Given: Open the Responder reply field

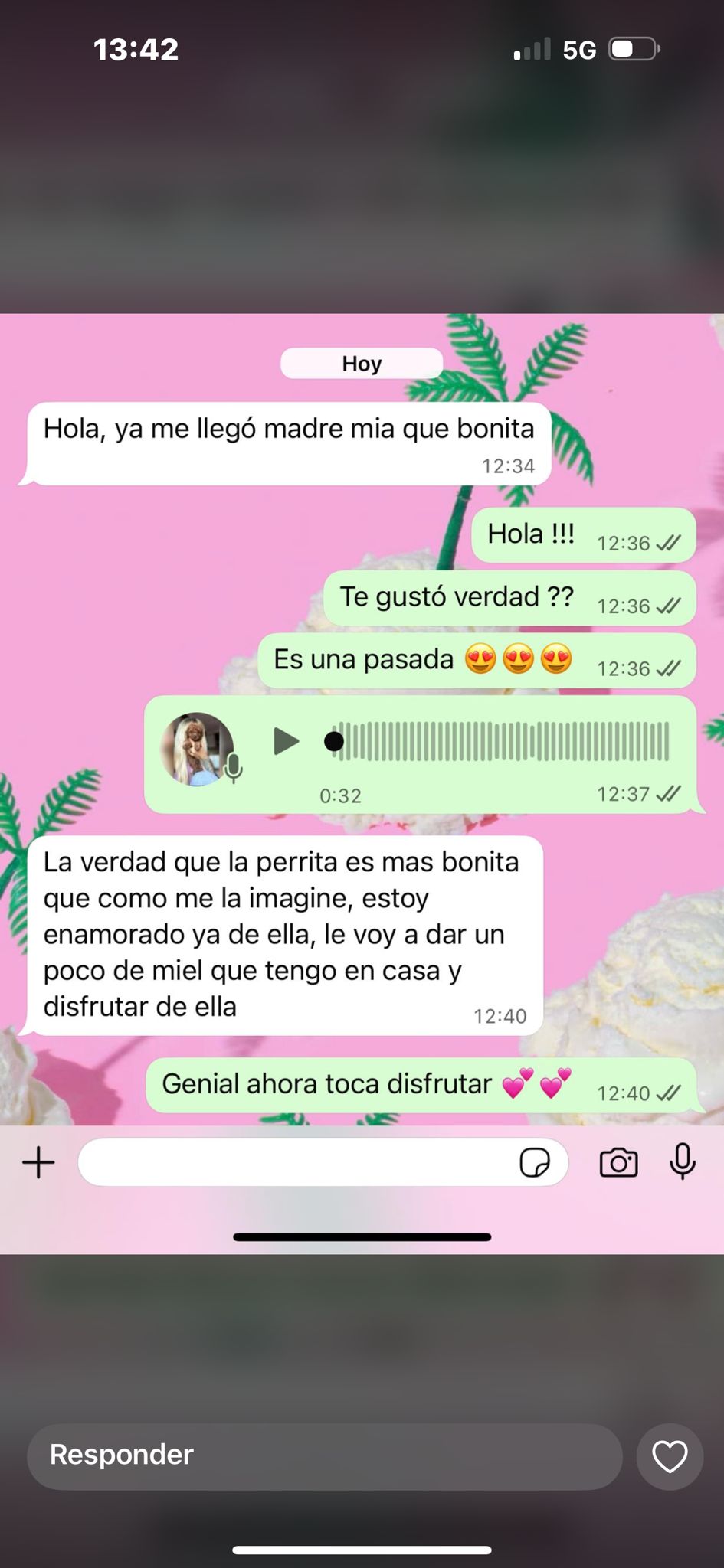Looking at the screenshot, I should (x=323, y=1455).
